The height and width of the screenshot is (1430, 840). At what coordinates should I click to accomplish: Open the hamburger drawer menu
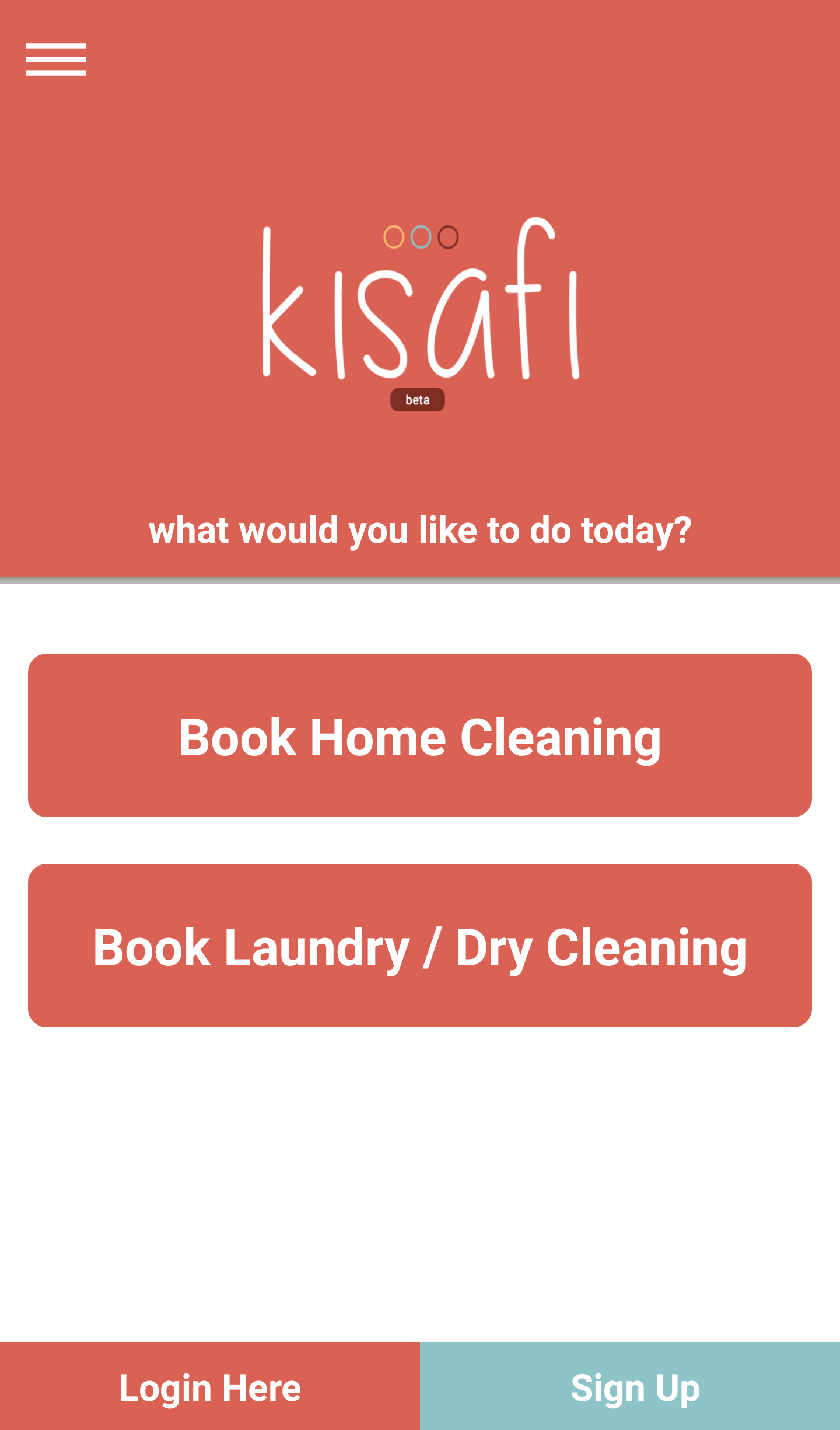pos(56,60)
